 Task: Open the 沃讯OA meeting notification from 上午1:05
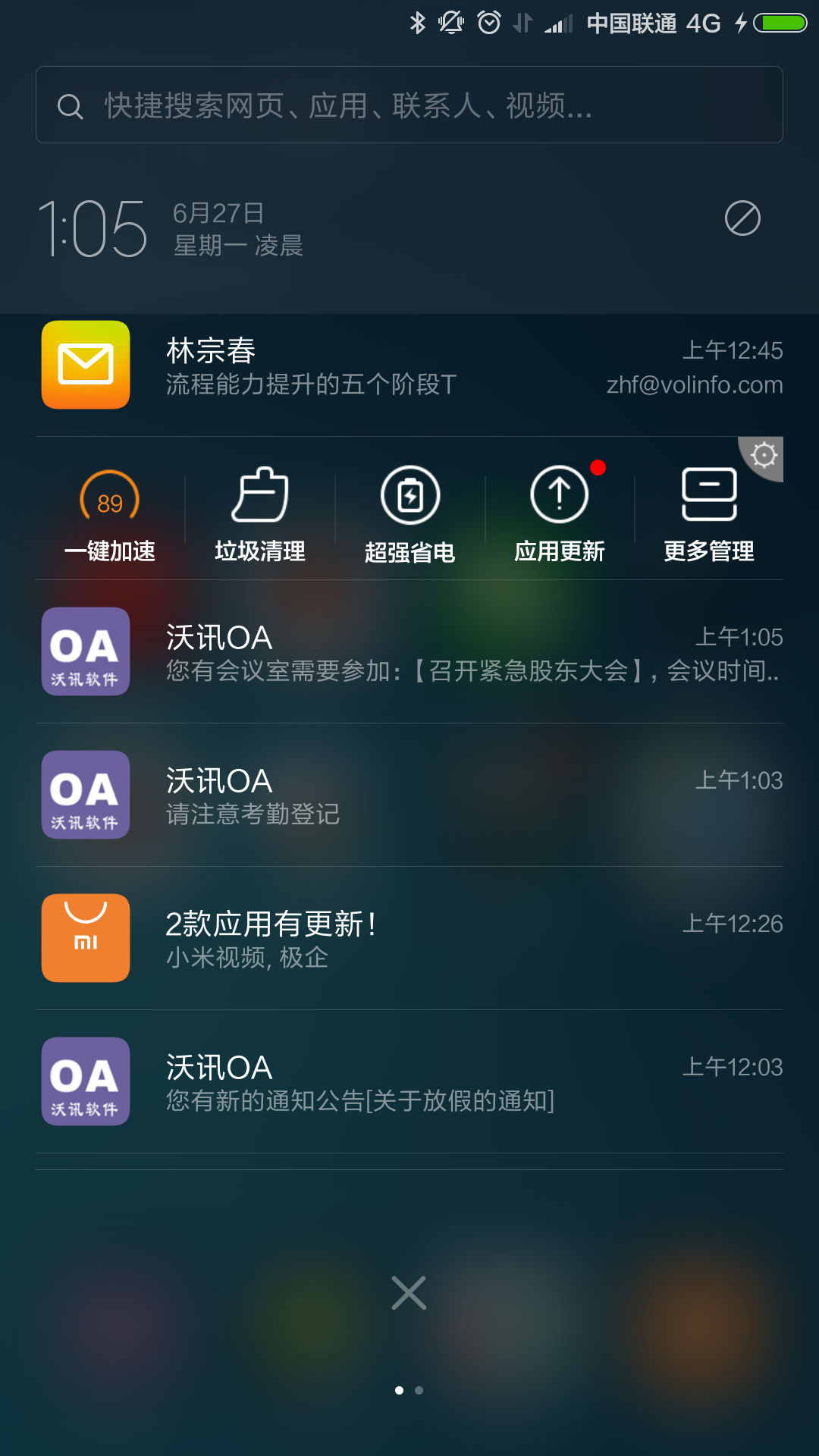point(409,652)
